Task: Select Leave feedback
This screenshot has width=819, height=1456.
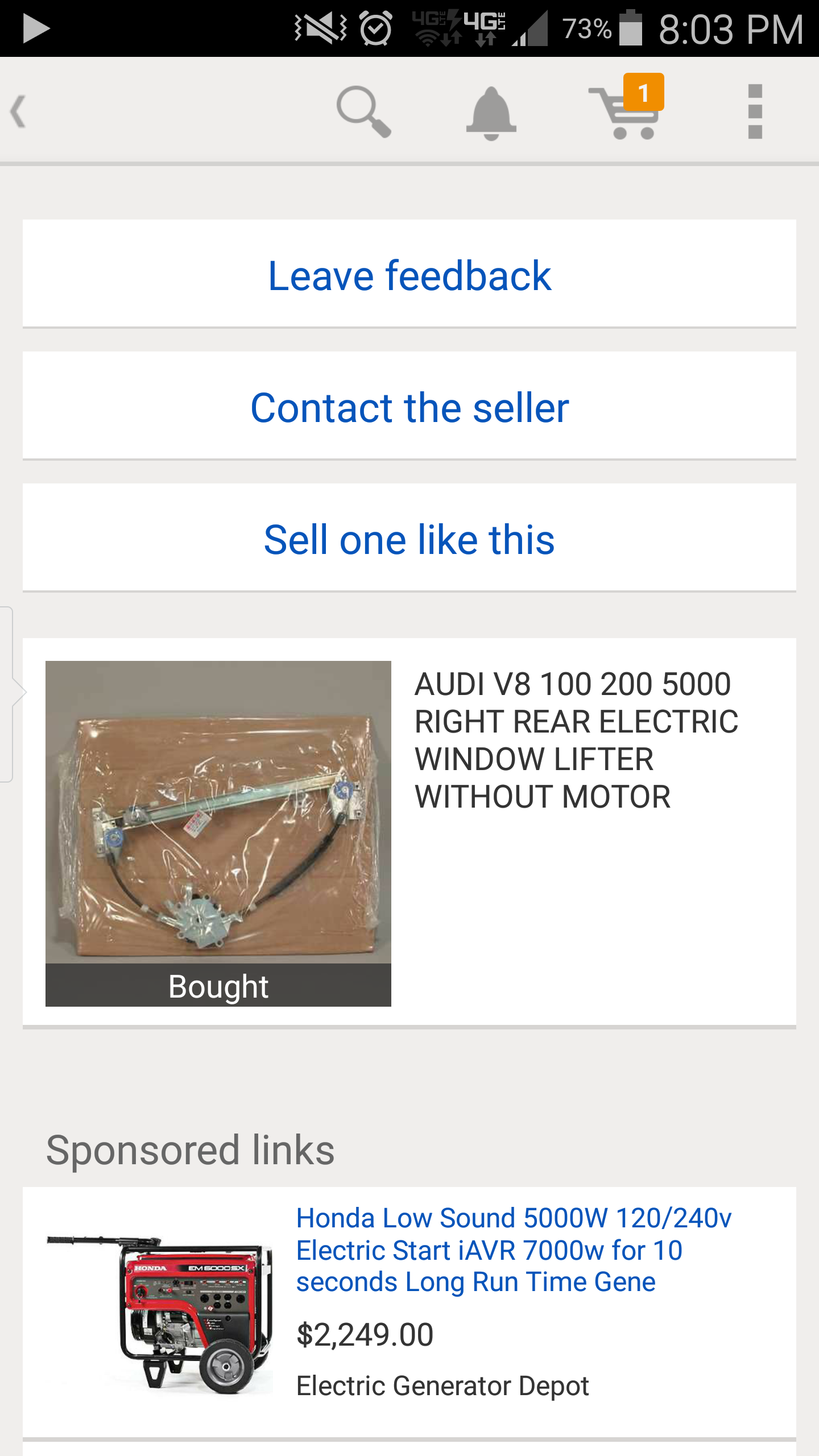Action: [x=409, y=277]
